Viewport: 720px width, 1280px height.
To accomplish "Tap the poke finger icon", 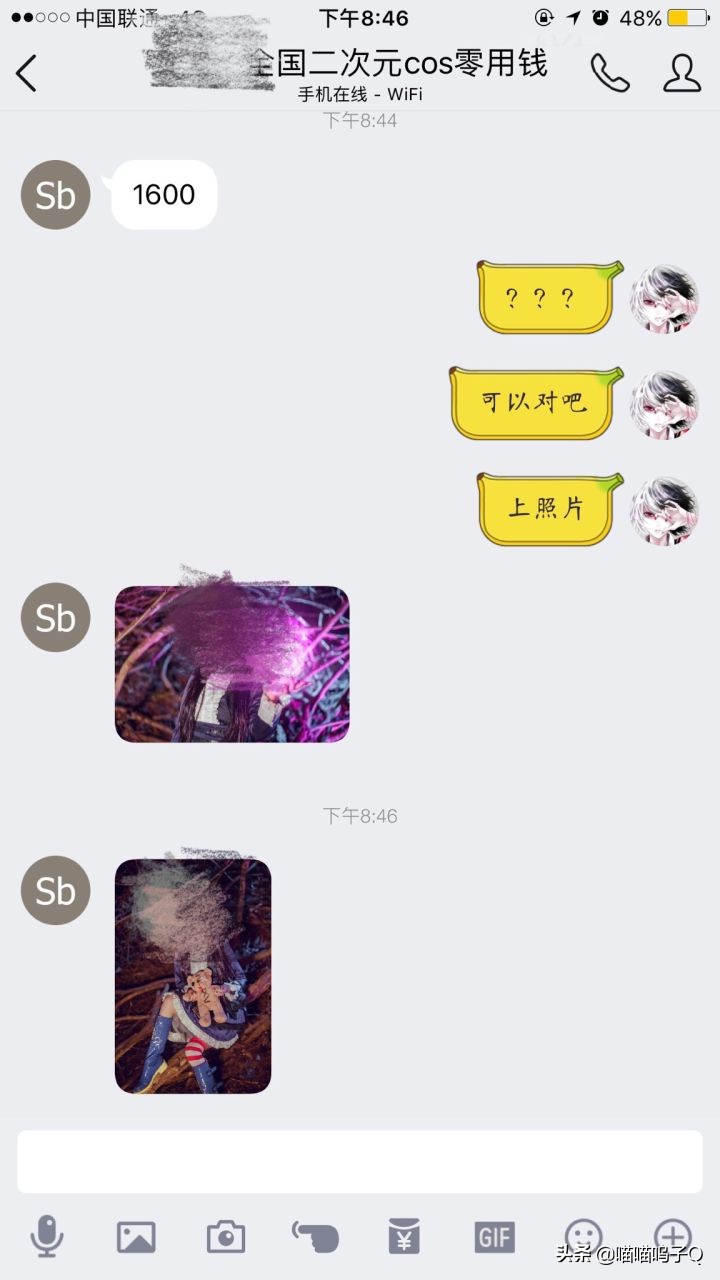I will [314, 1237].
